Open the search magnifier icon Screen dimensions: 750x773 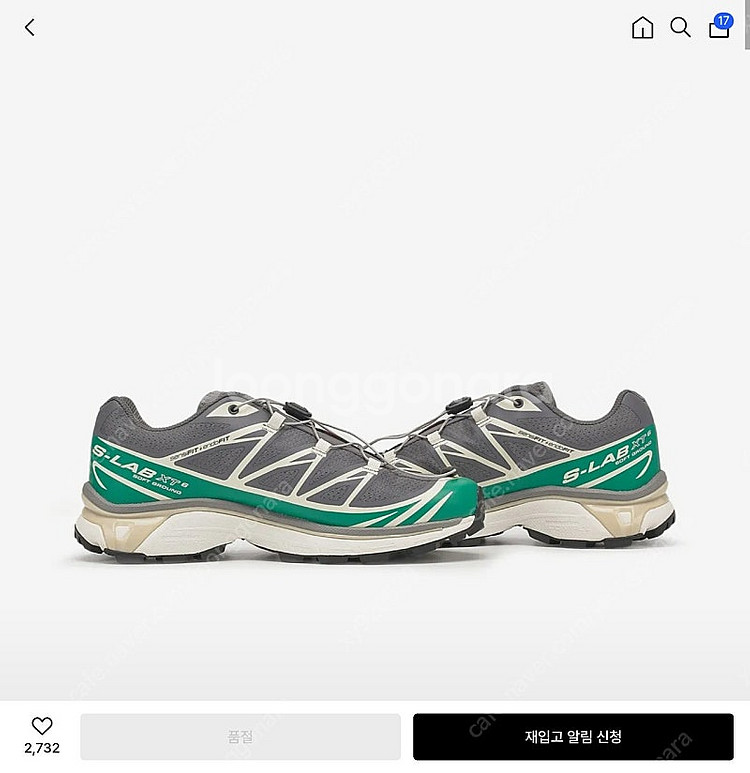680,28
